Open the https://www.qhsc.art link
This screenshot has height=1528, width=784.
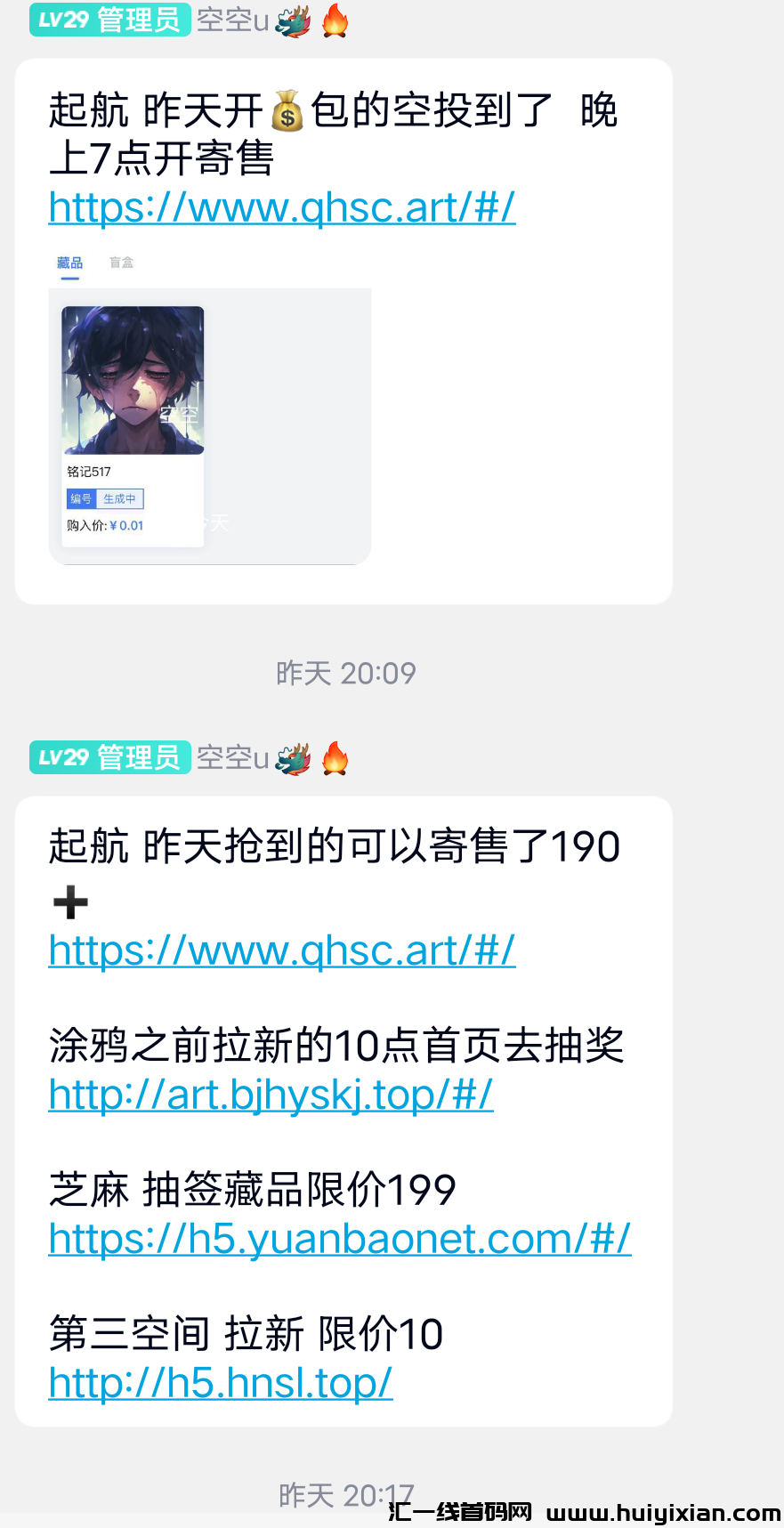pyautogui.click(x=280, y=207)
